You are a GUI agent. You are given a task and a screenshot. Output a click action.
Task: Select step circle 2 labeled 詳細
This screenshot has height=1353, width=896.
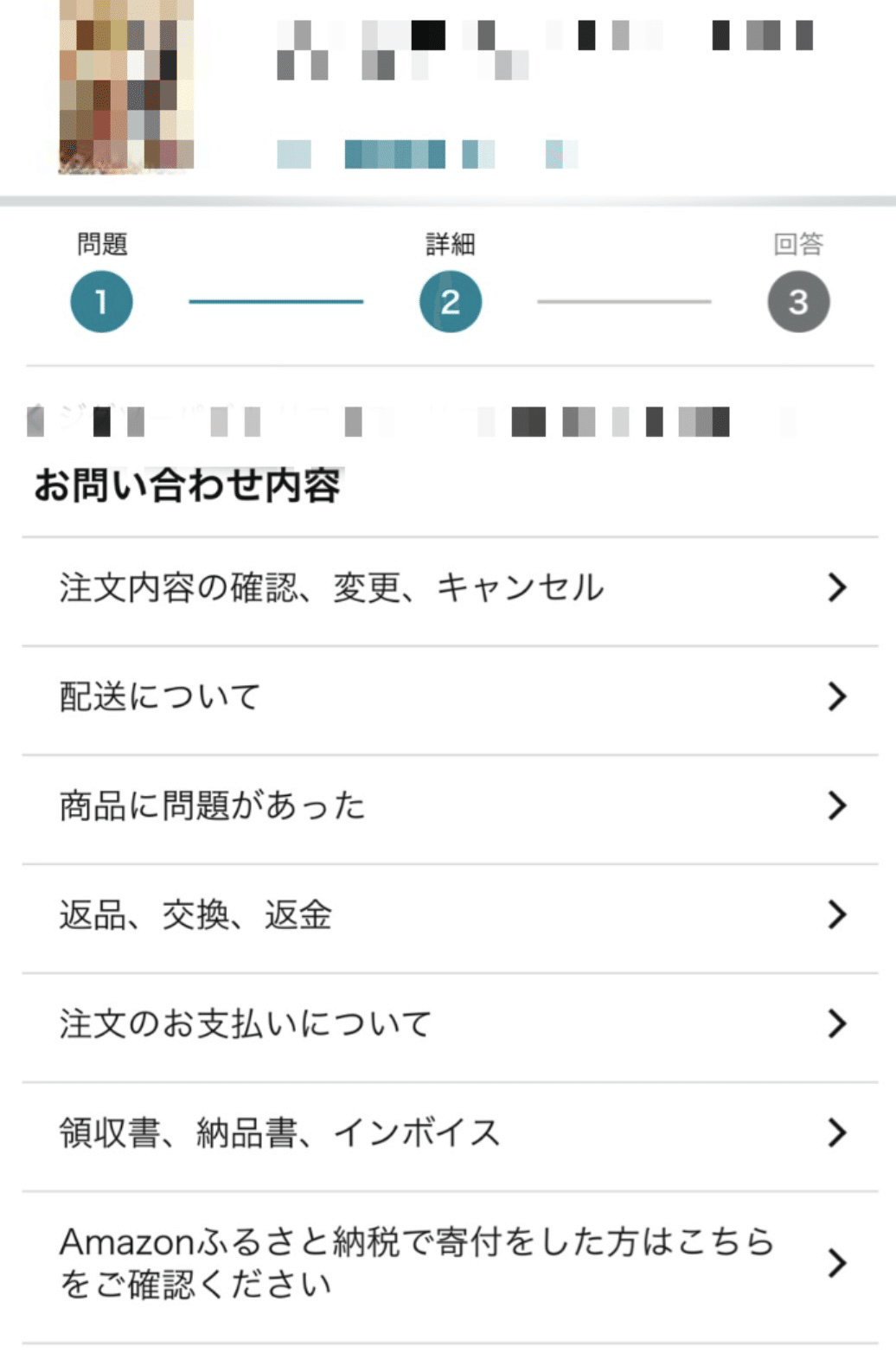coord(450,299)
